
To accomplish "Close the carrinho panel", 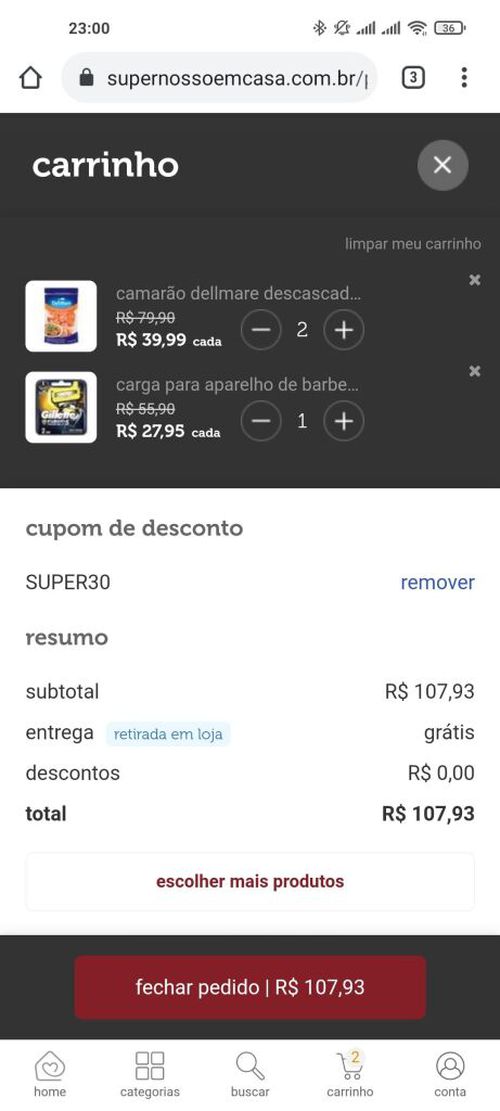I will pyautogui.click(x=442, y=166).
